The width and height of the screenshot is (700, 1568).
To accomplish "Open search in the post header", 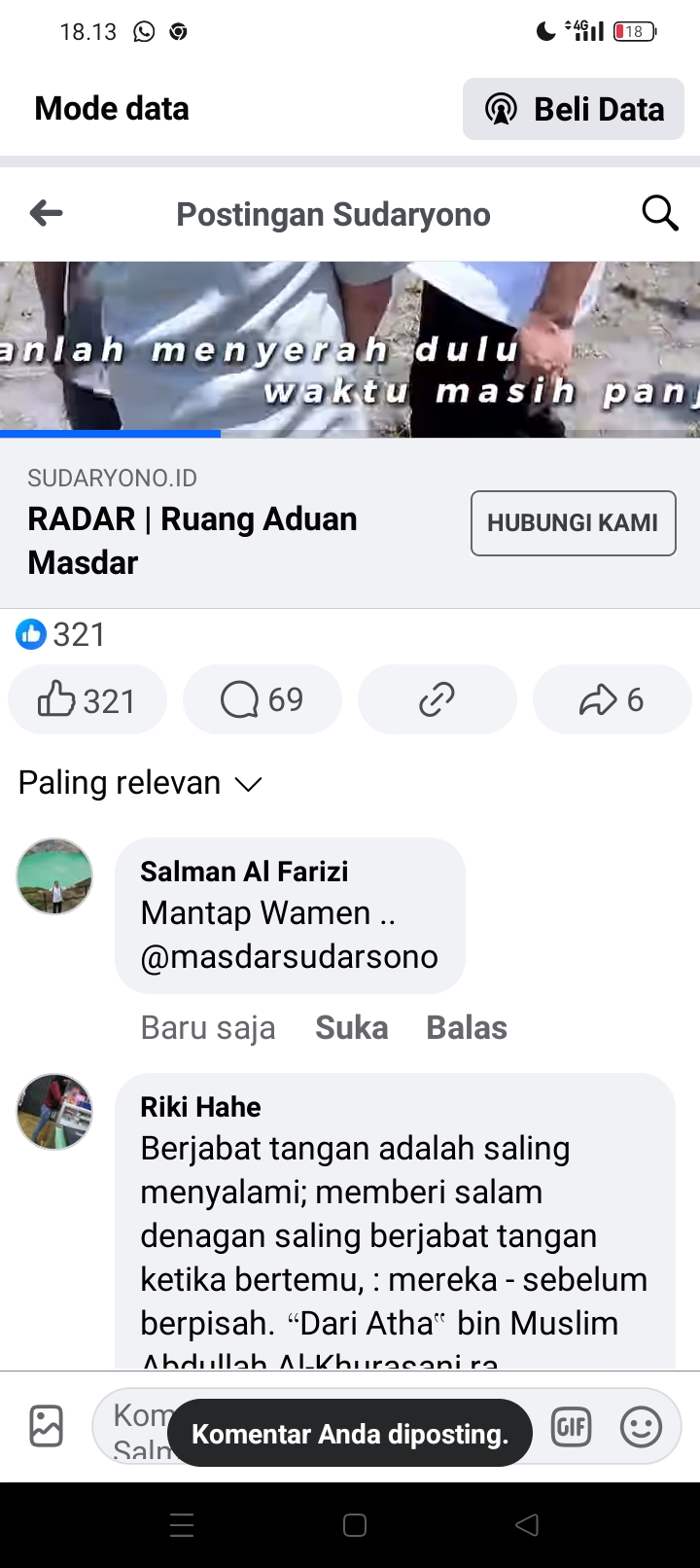I will (x=660, y=213).
